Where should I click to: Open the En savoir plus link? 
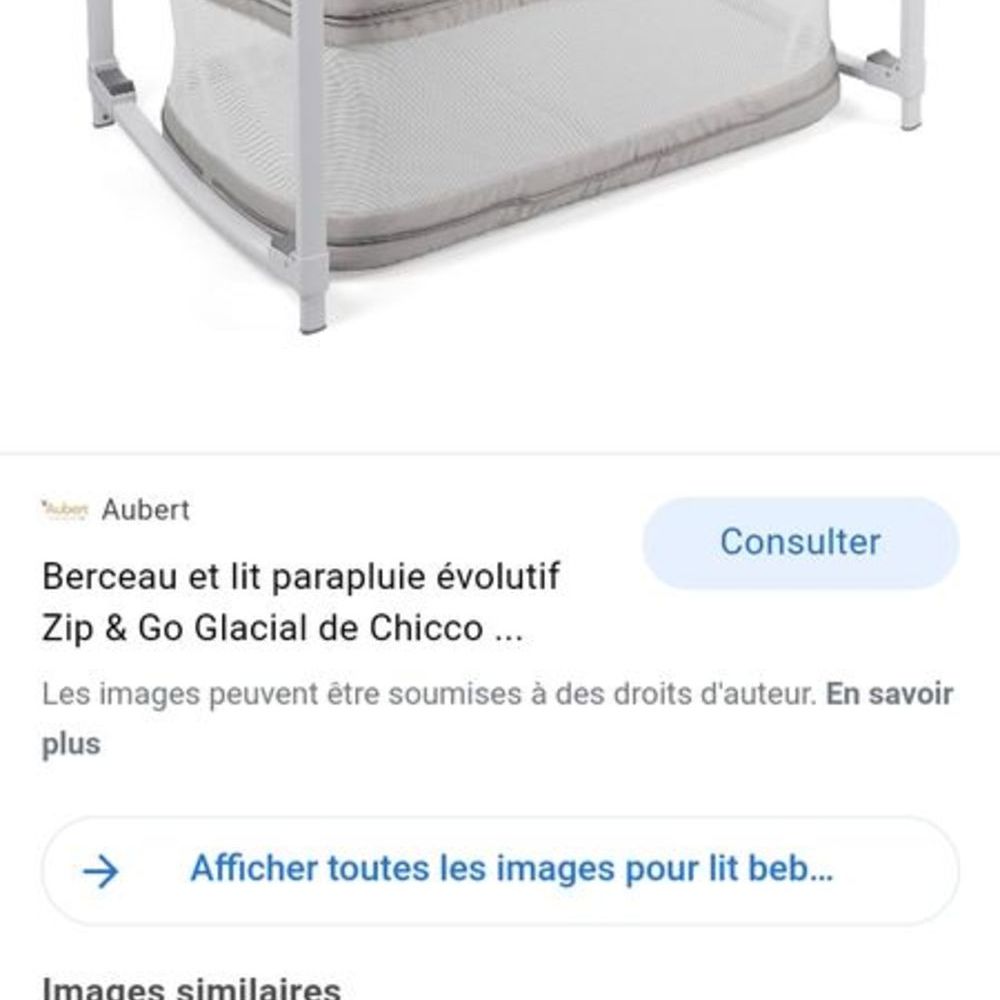click(x=889, y=695)
